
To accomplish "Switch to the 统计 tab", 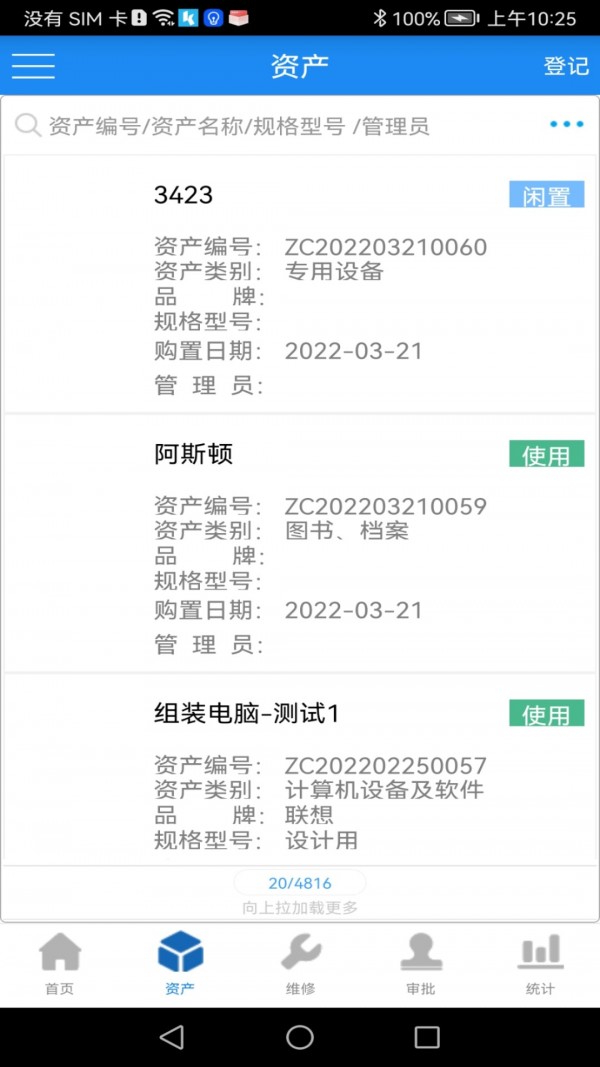I will 540,964.
